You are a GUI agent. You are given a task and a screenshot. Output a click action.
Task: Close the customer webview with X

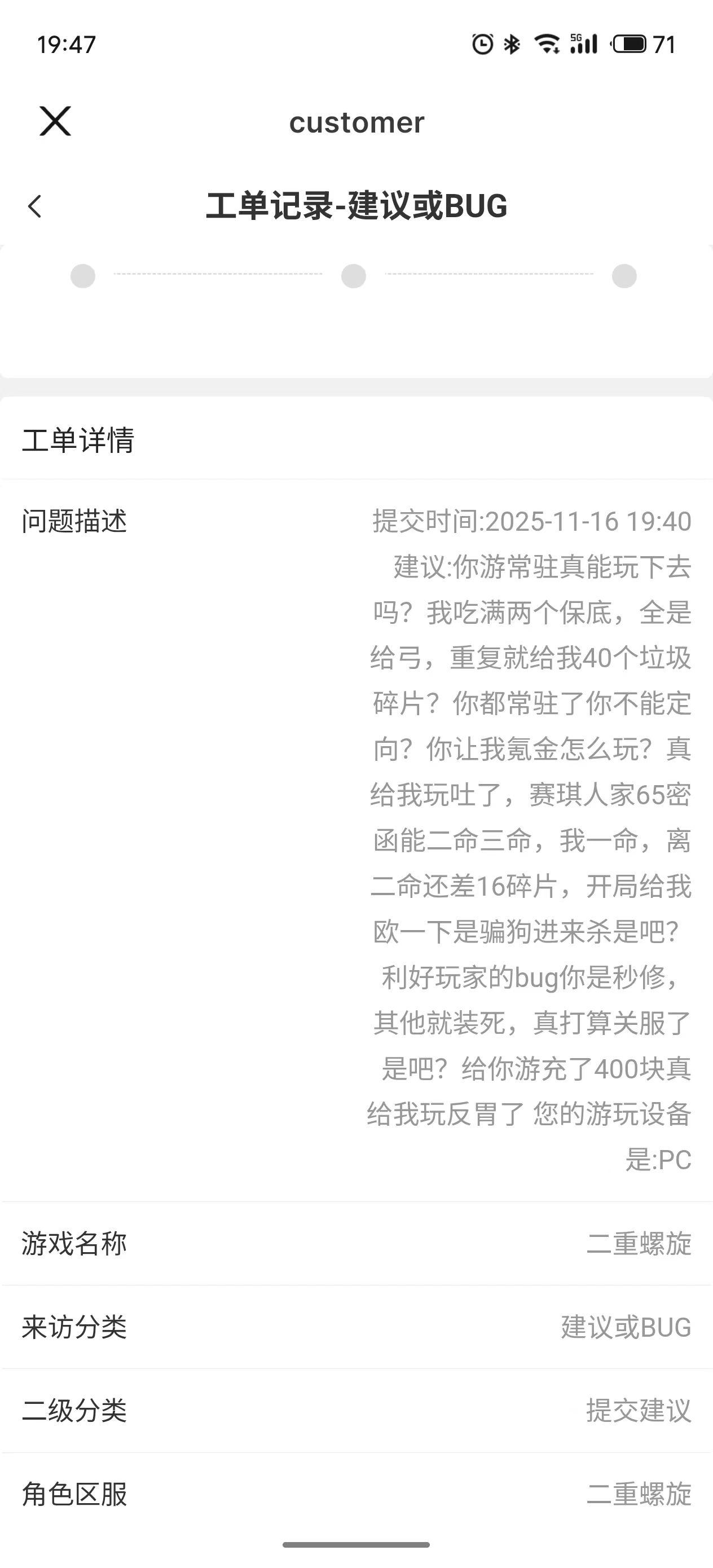(x=55, y=121)
